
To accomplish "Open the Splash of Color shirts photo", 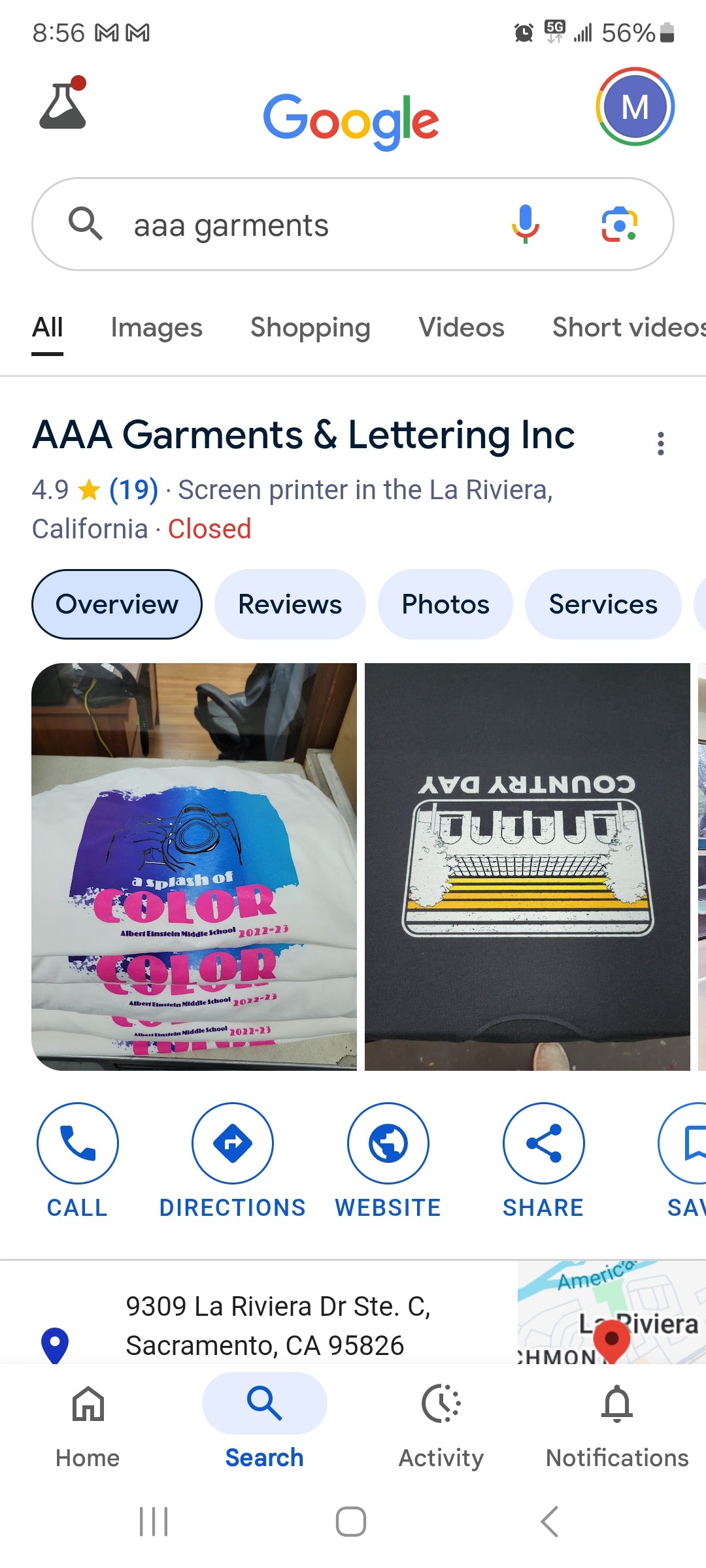I will pyautogui.click(x=194, y=866).
